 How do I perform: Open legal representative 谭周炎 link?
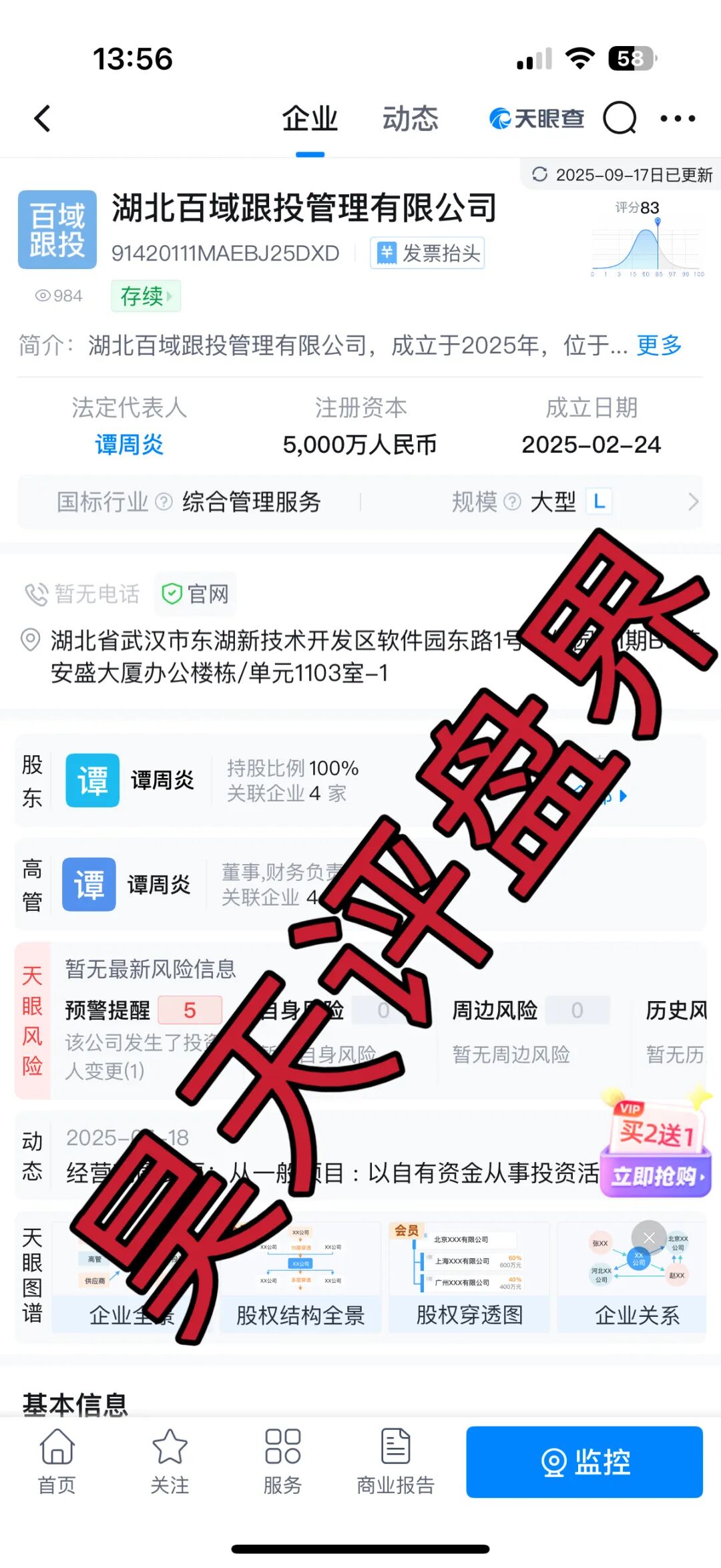129,444
